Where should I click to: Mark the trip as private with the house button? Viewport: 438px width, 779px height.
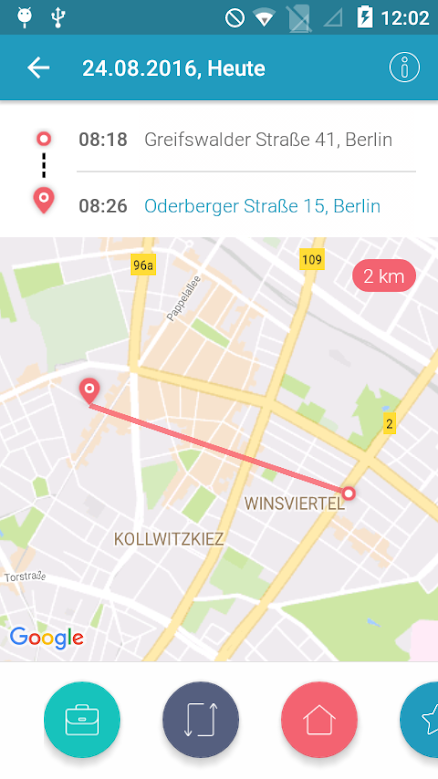(319, 719)
